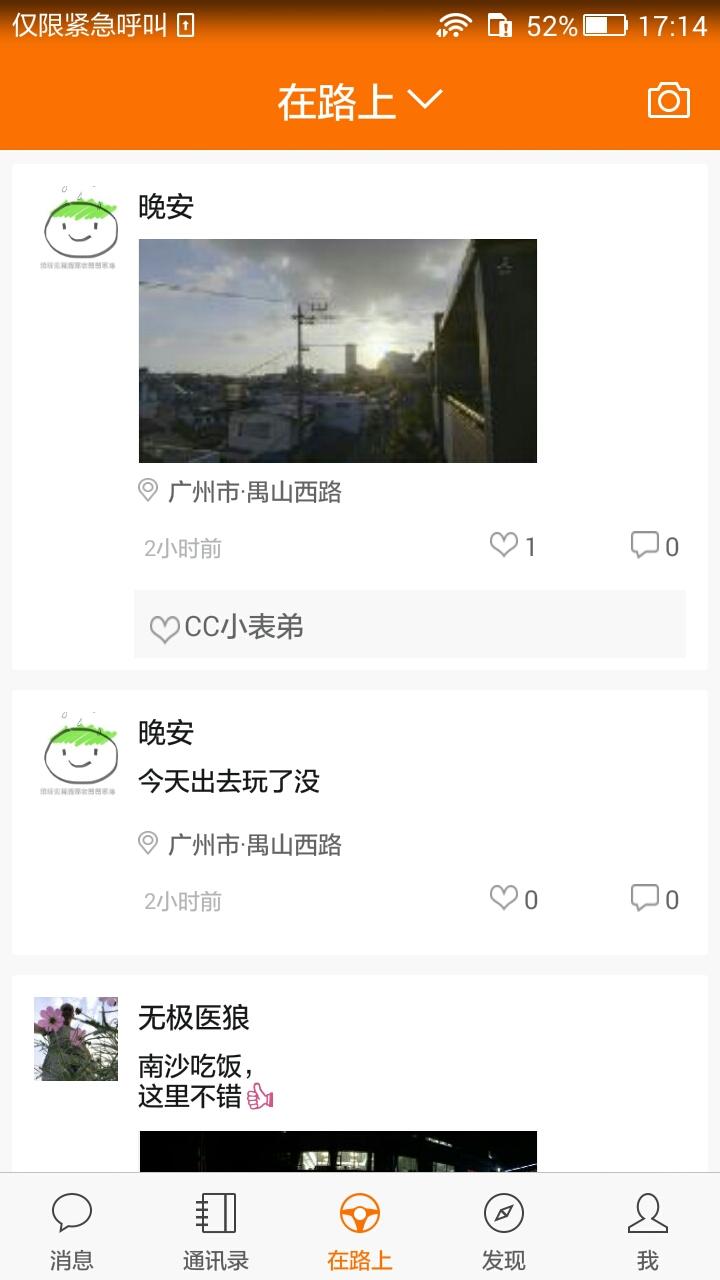View CC小表弟's profile from the likes
The width and height of the screenshot is (720, 1280).
point(243,627)
